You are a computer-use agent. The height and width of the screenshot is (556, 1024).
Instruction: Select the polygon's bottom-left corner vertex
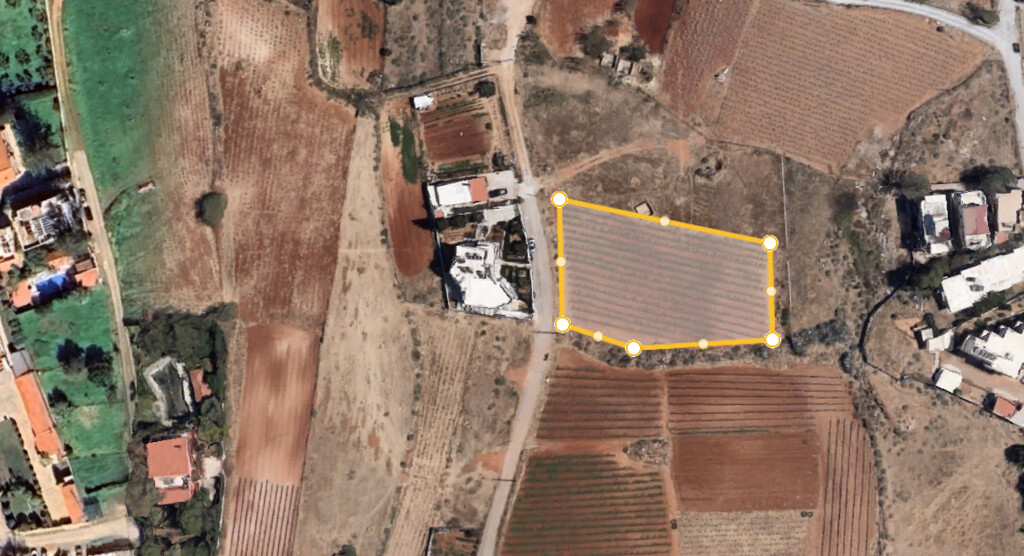click(562, 324)
